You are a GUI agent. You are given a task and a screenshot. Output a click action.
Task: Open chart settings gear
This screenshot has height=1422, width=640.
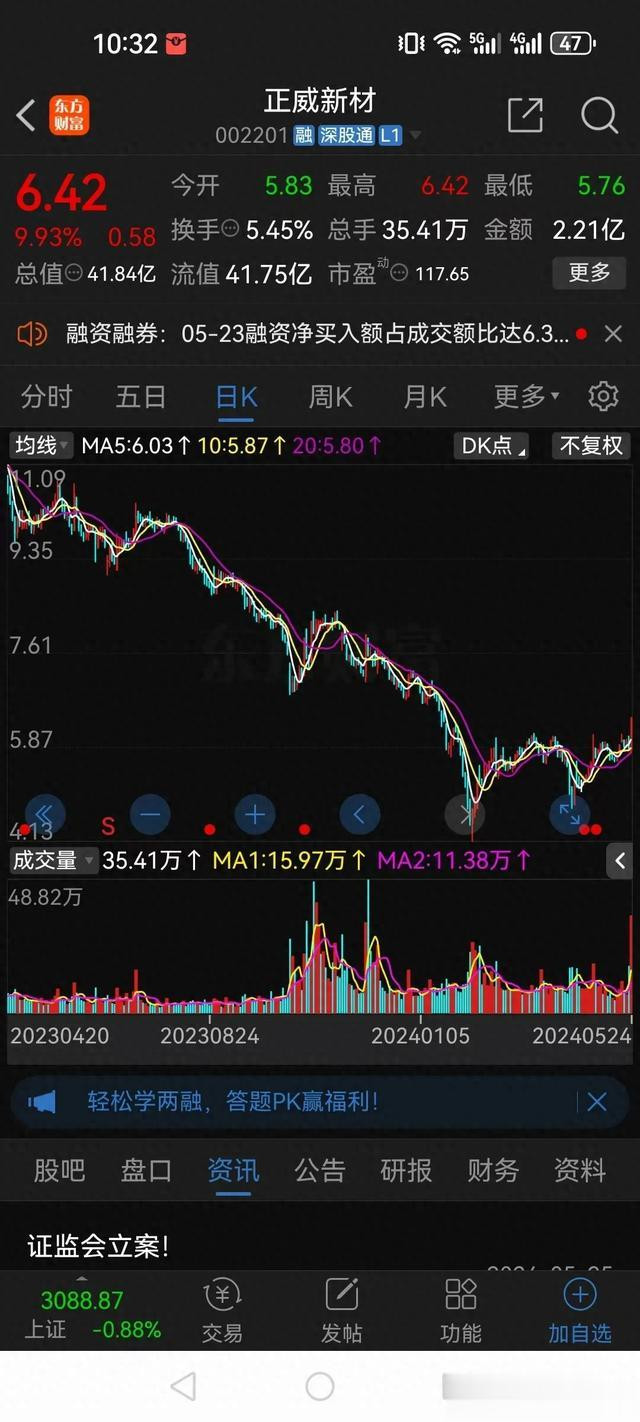pos(603,397)
